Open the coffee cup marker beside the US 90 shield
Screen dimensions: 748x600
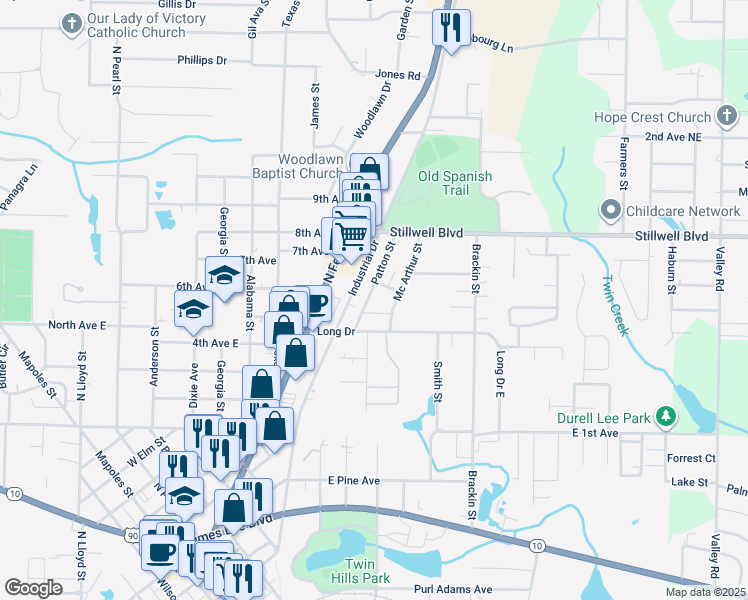coord(160,553)
